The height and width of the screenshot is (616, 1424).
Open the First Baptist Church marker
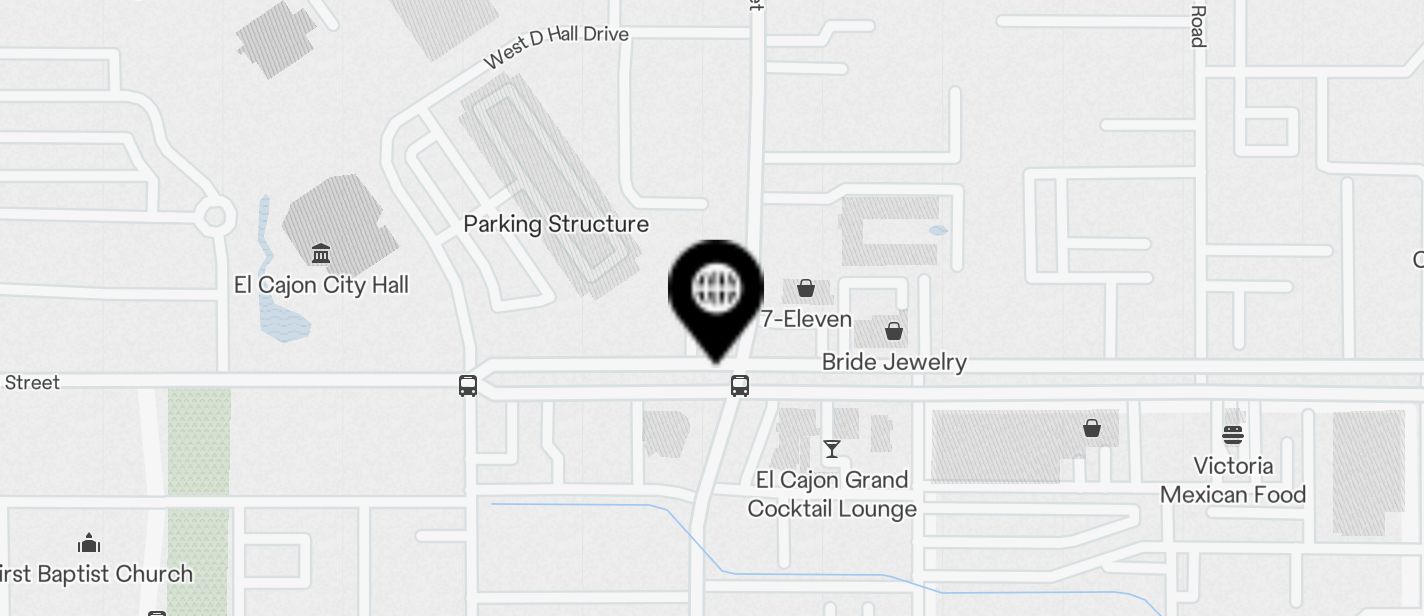89,544
